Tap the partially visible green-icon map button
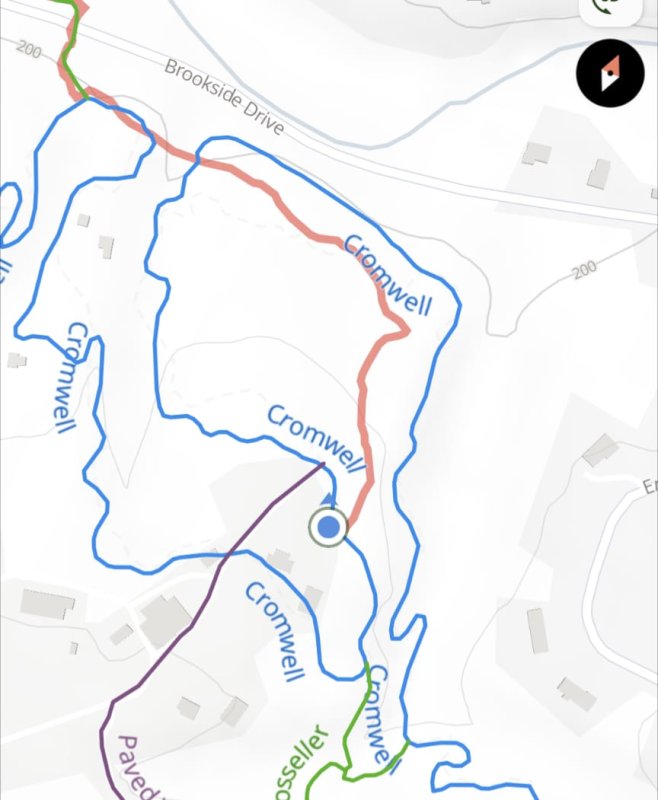 (608, 8)
